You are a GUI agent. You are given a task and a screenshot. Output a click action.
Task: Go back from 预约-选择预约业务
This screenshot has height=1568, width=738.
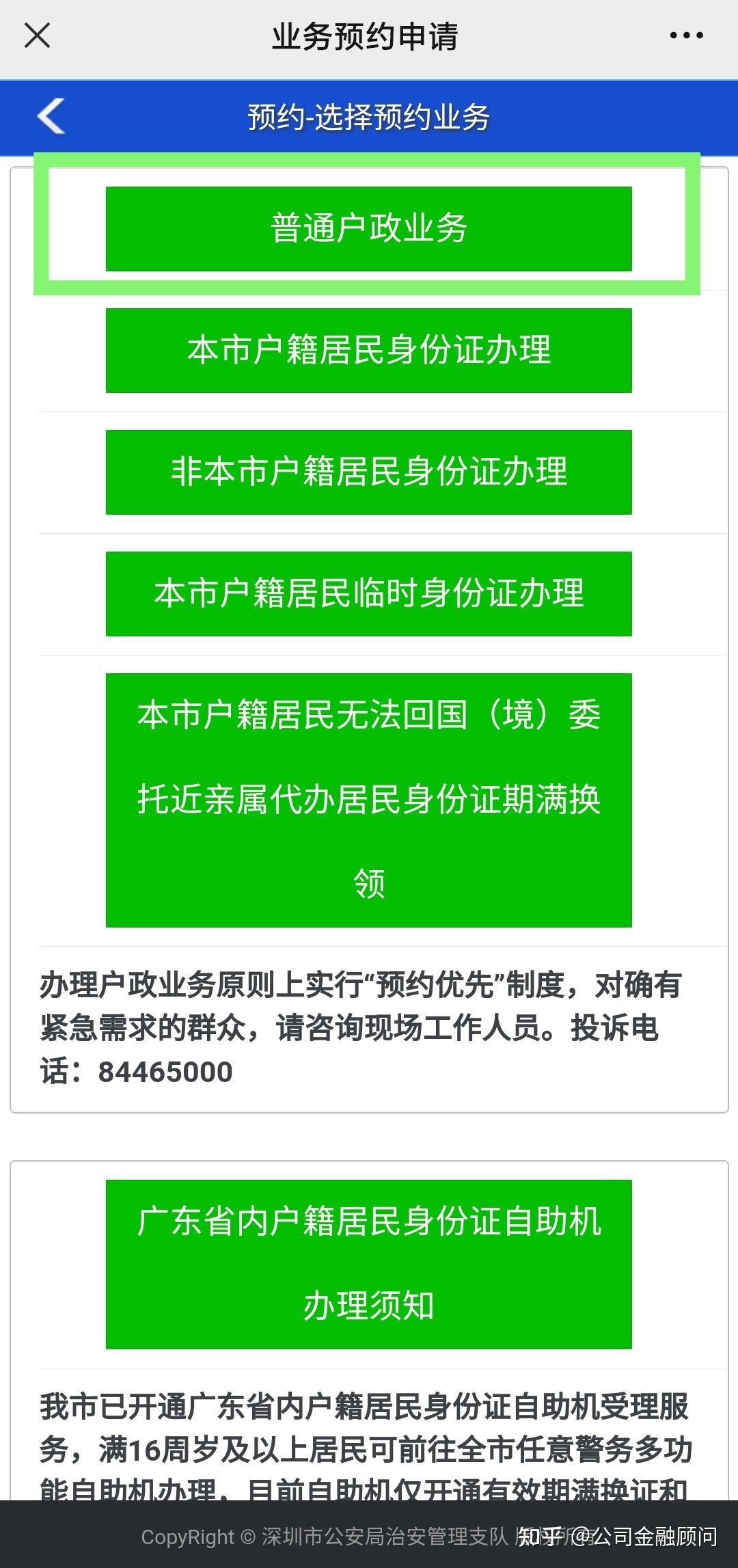pos(51,116)
